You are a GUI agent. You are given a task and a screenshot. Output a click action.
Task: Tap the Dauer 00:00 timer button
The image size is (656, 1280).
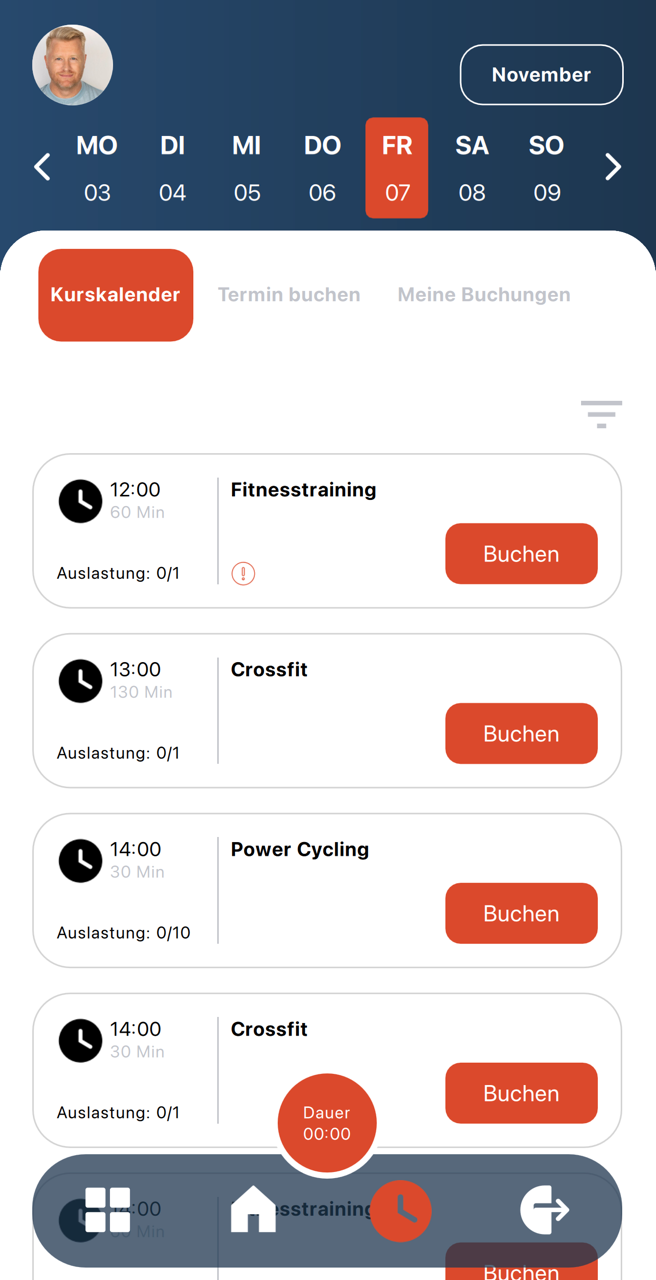(327, 1123)
